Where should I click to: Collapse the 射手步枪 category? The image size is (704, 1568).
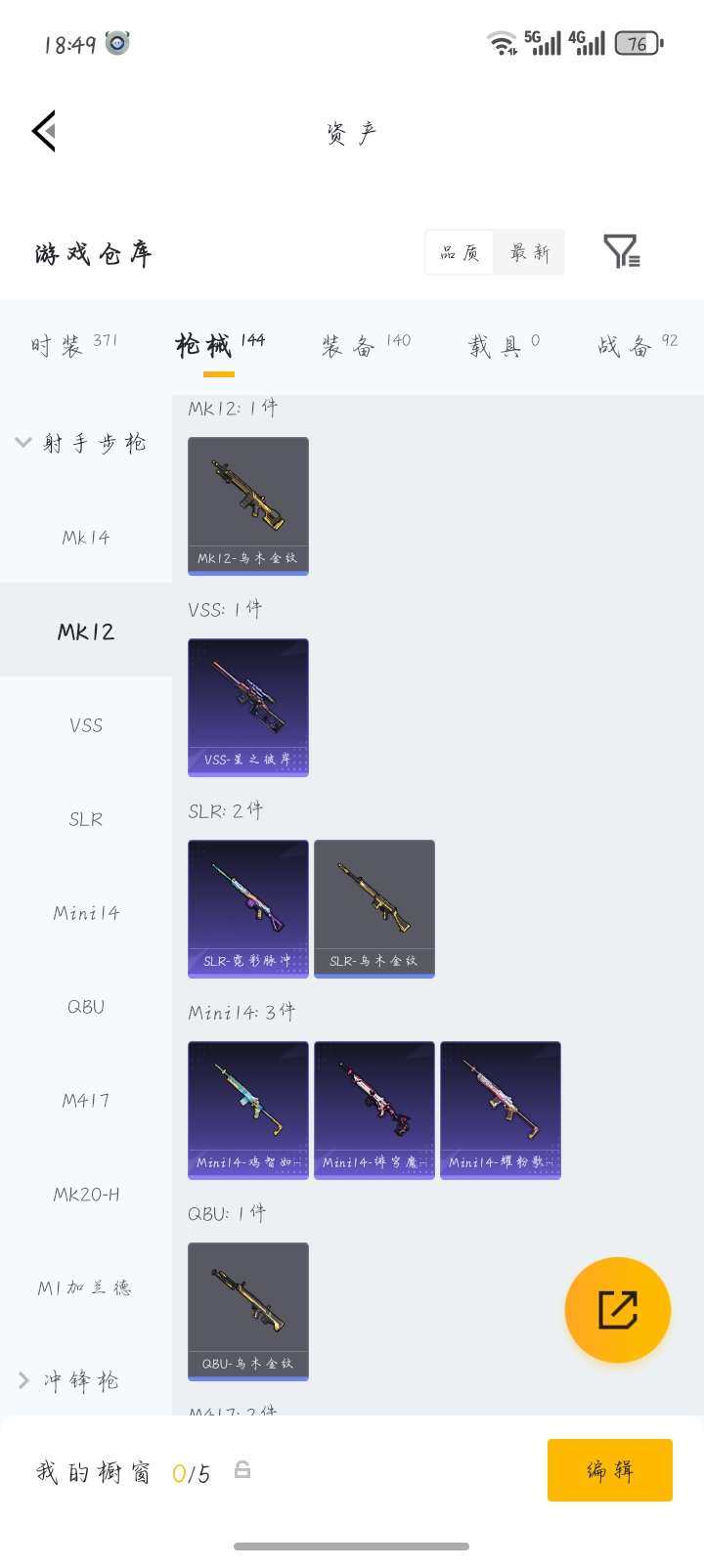coord(83,443)
